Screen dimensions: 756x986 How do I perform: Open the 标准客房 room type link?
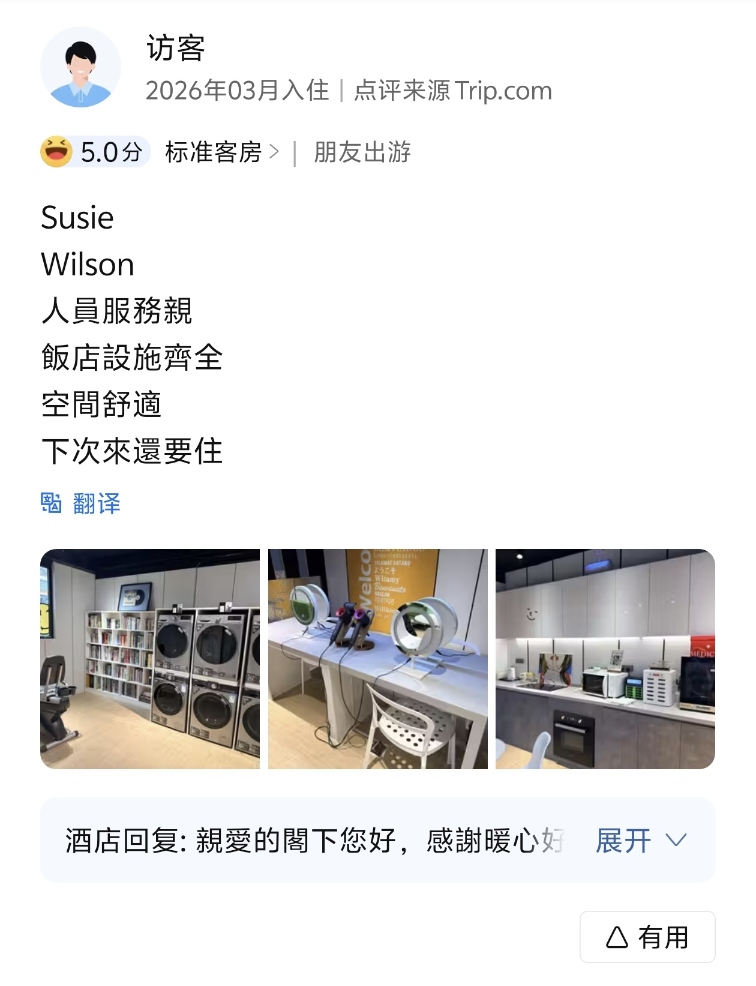[x=221, y=152]
